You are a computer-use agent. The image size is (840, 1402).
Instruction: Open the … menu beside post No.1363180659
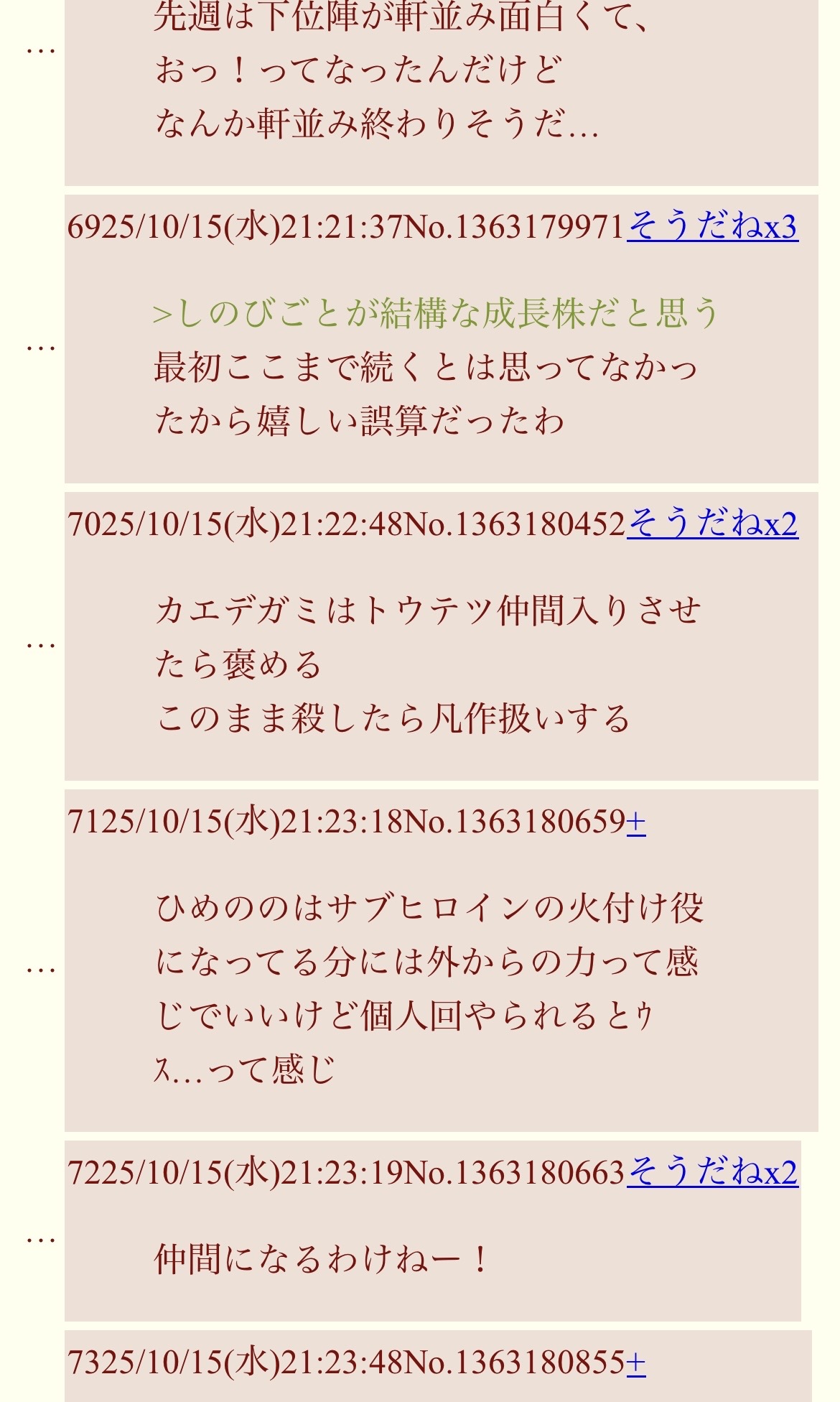[40, 971]
